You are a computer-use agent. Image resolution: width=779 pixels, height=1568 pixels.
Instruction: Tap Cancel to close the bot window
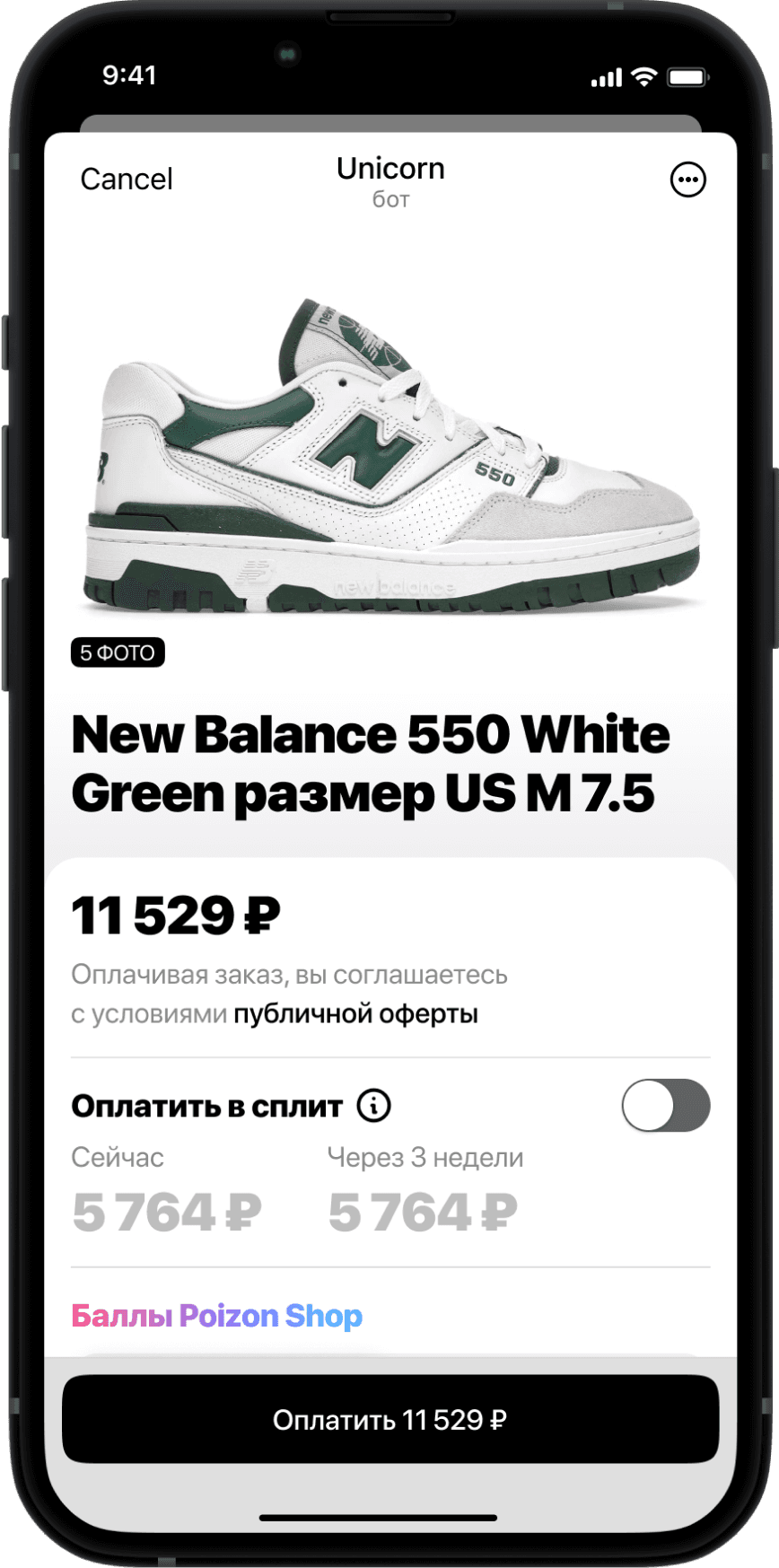126,180
